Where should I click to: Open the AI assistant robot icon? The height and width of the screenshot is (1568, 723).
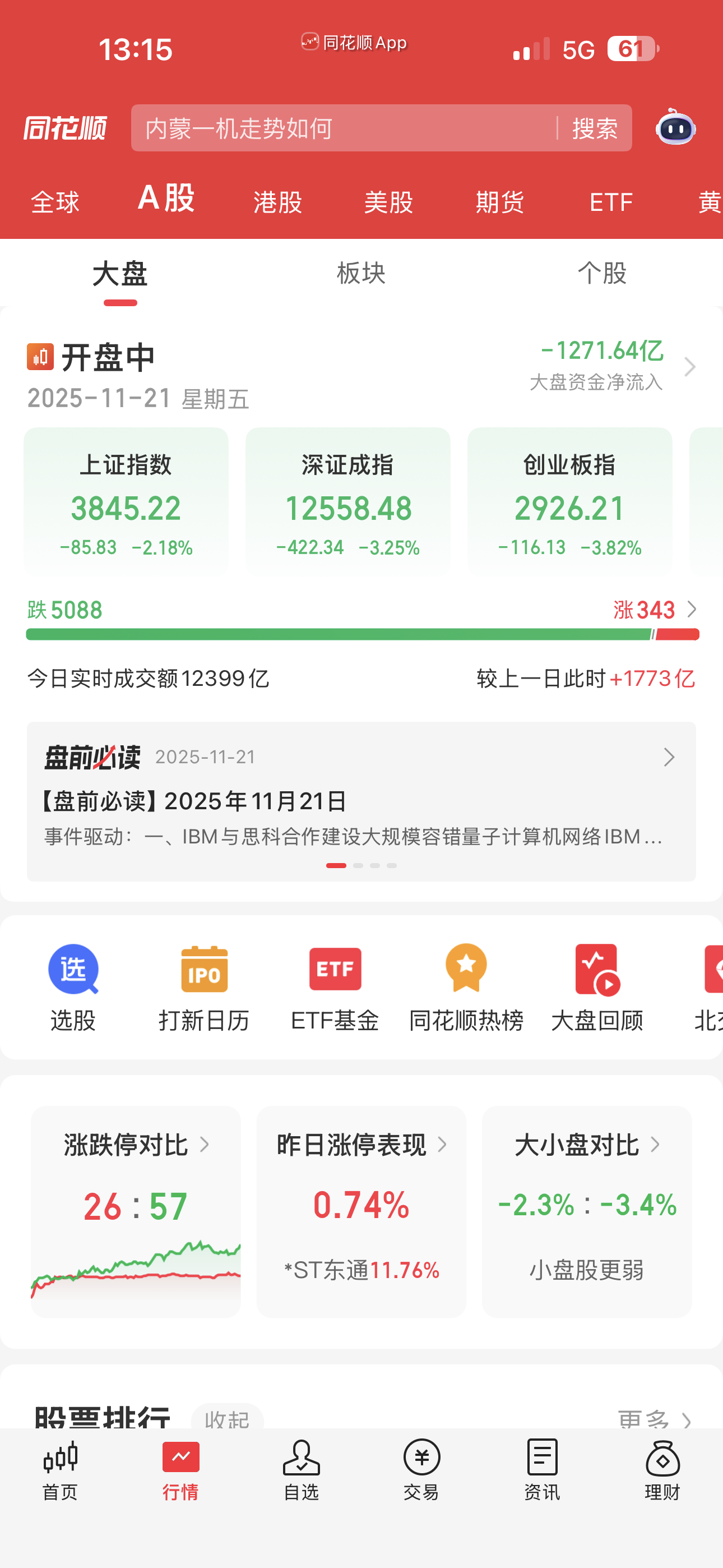point(675,128)
